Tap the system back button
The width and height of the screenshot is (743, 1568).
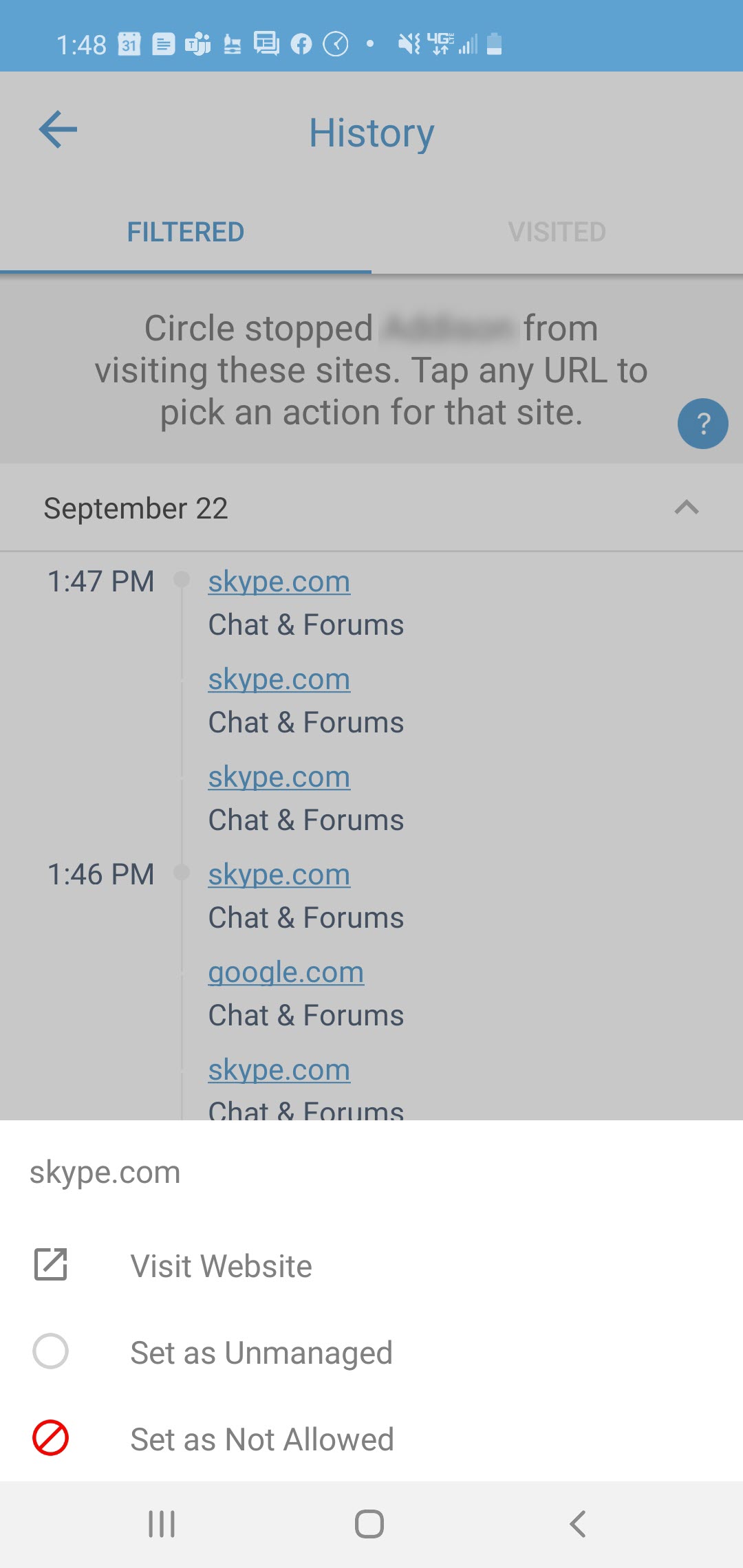(578, 1524)
